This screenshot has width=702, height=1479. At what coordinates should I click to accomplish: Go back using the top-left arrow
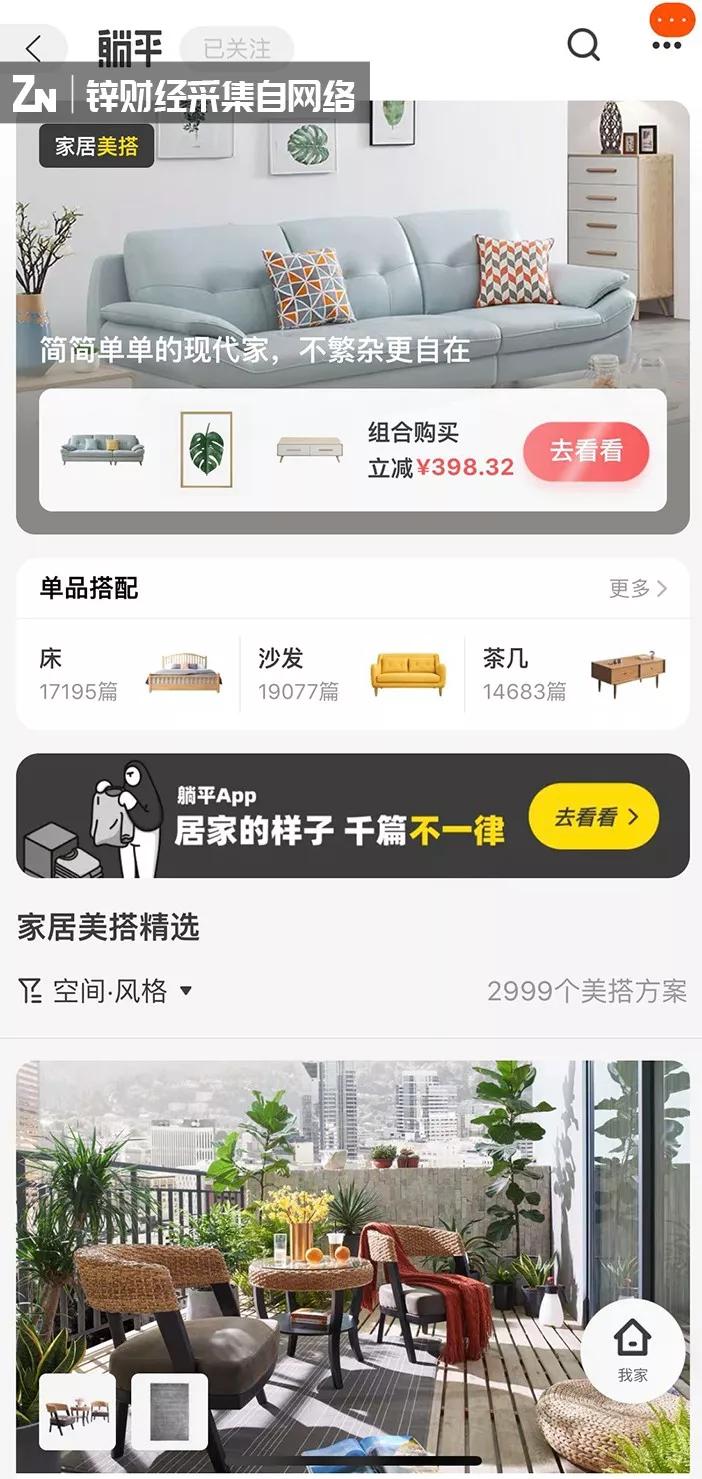(35, 47)
